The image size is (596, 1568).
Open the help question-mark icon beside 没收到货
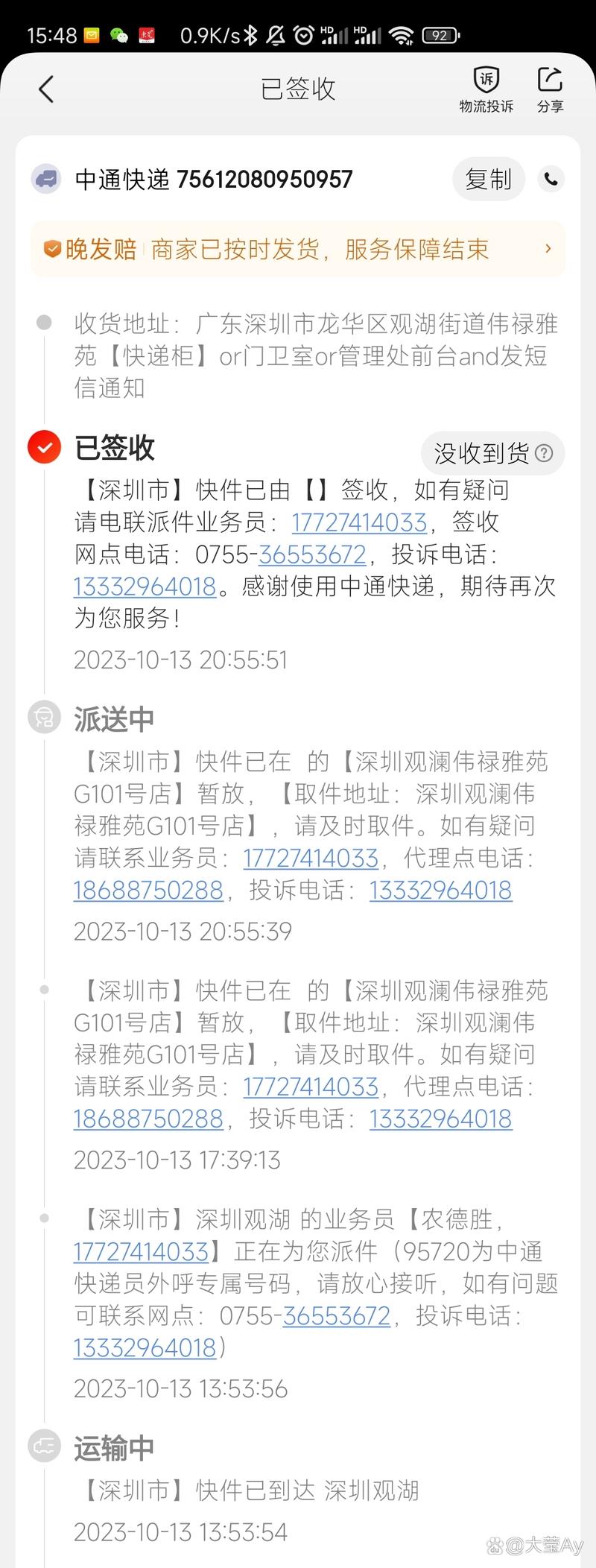click(x=545, y=453)
